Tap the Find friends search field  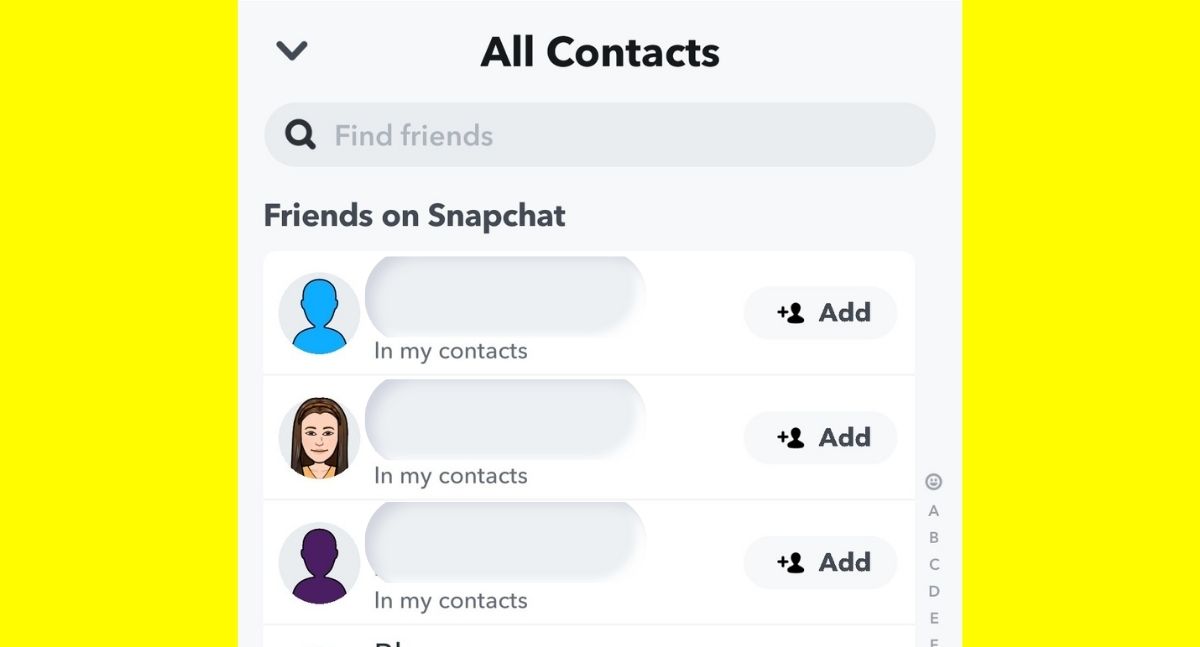pos(600,135)
